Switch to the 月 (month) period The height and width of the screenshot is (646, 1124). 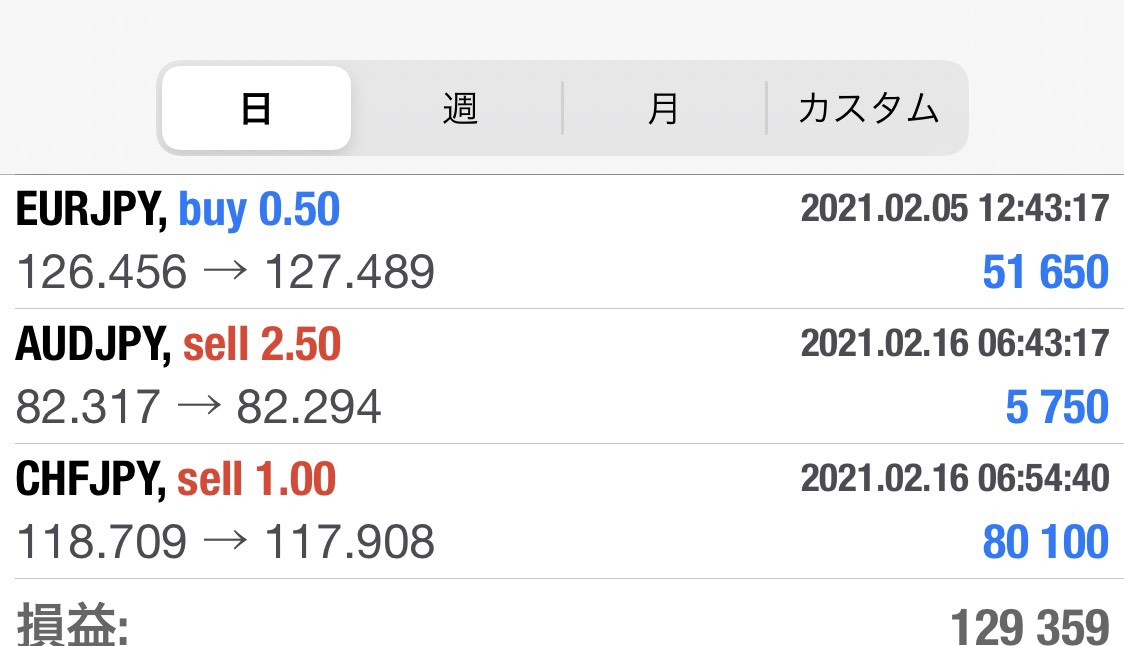(664, 108)
